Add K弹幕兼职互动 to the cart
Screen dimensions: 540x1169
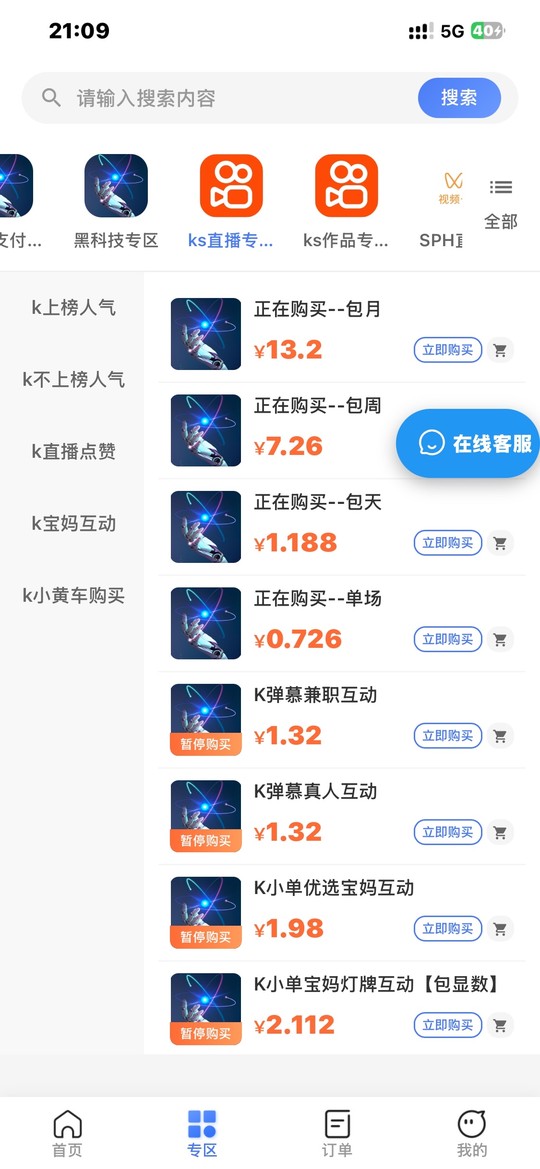tap(500, 736)
